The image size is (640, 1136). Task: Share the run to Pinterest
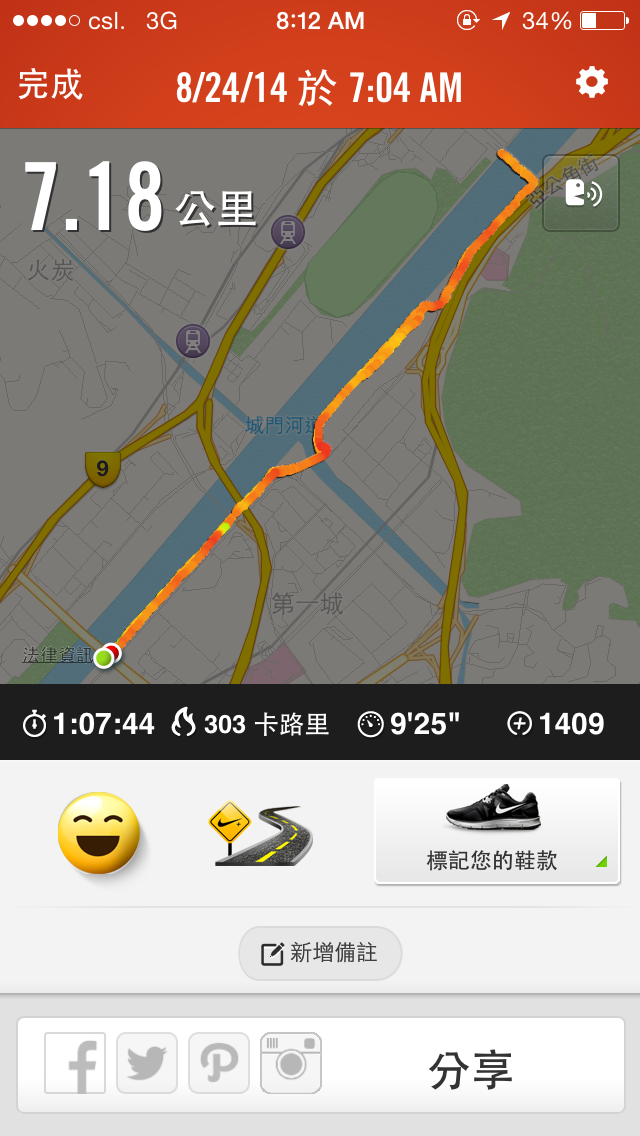(x=219, y=1063)
